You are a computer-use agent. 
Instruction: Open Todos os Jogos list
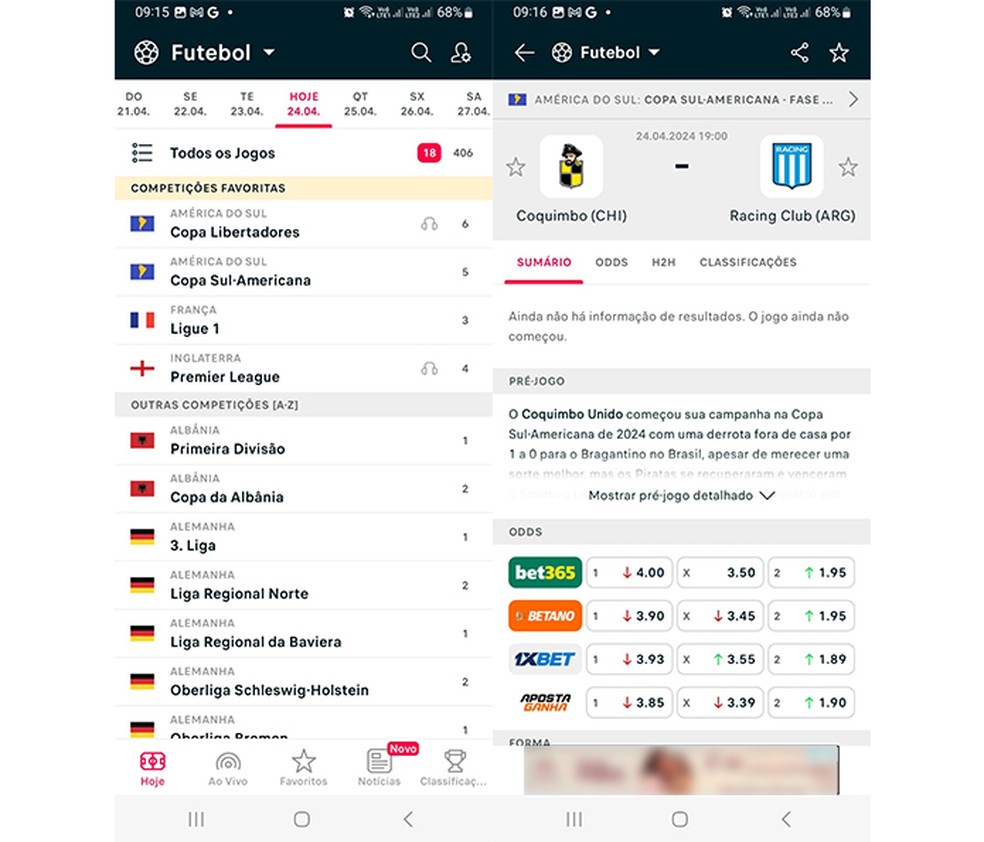[222, 153]
